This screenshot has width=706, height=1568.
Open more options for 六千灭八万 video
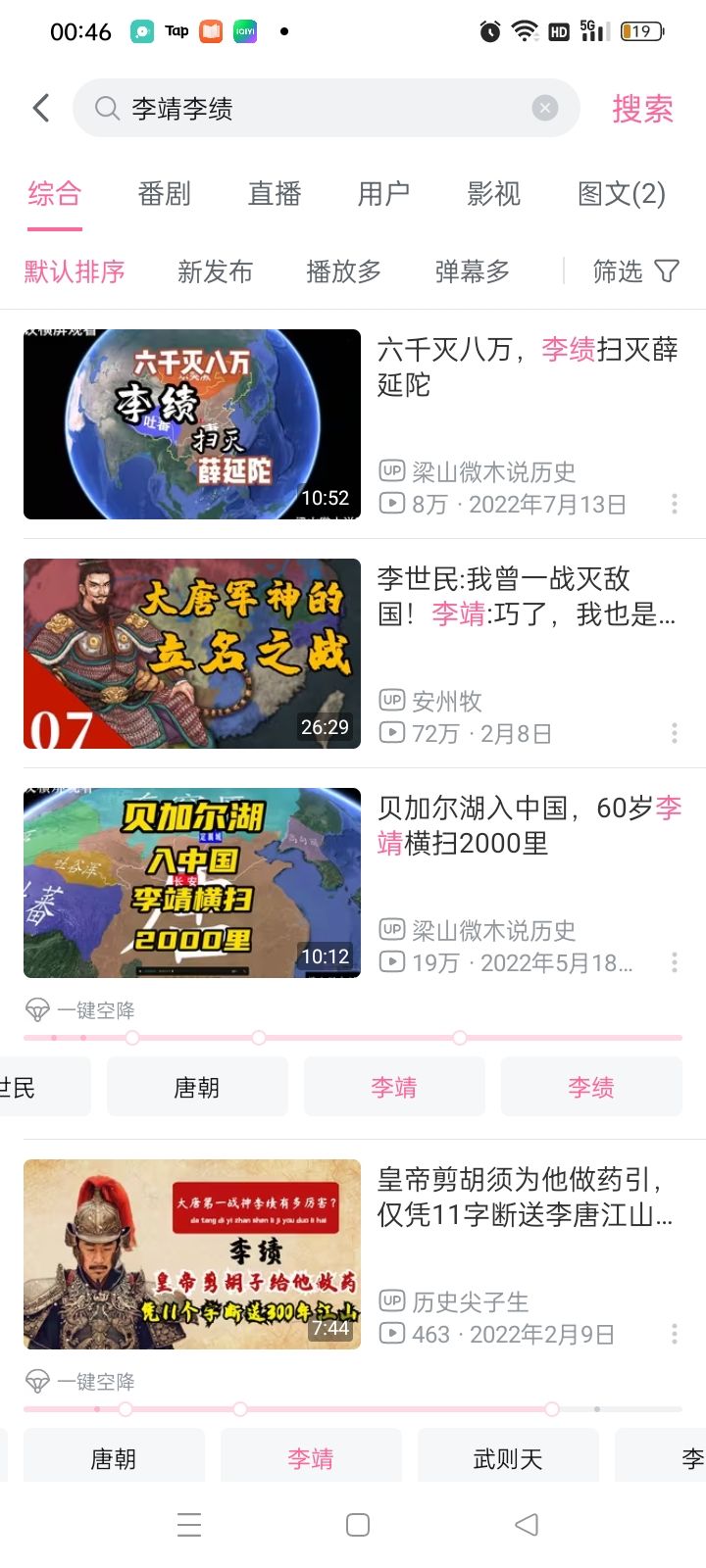click(674, 504)
